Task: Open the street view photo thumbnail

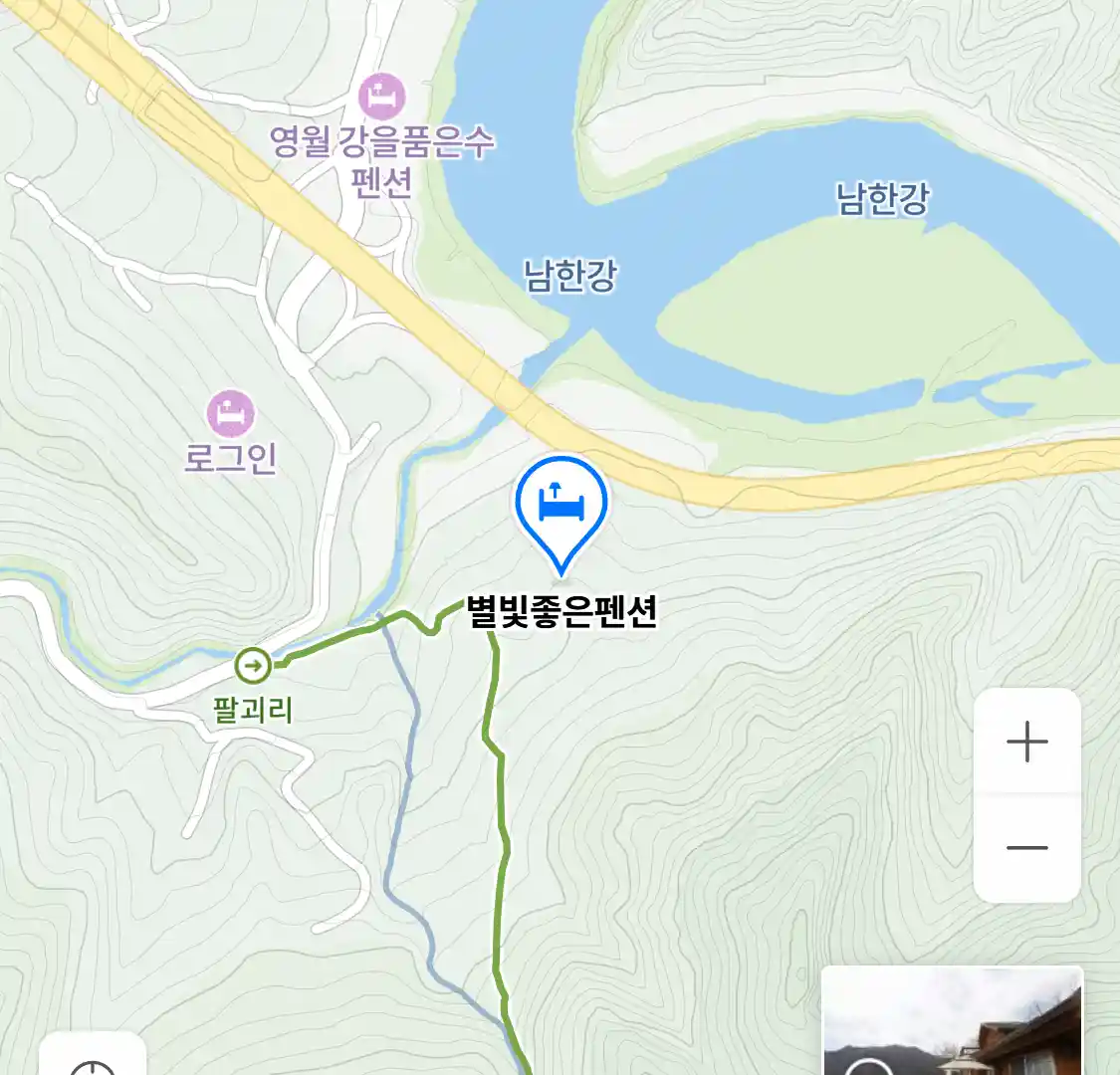Action: (x=952, y=1021)
